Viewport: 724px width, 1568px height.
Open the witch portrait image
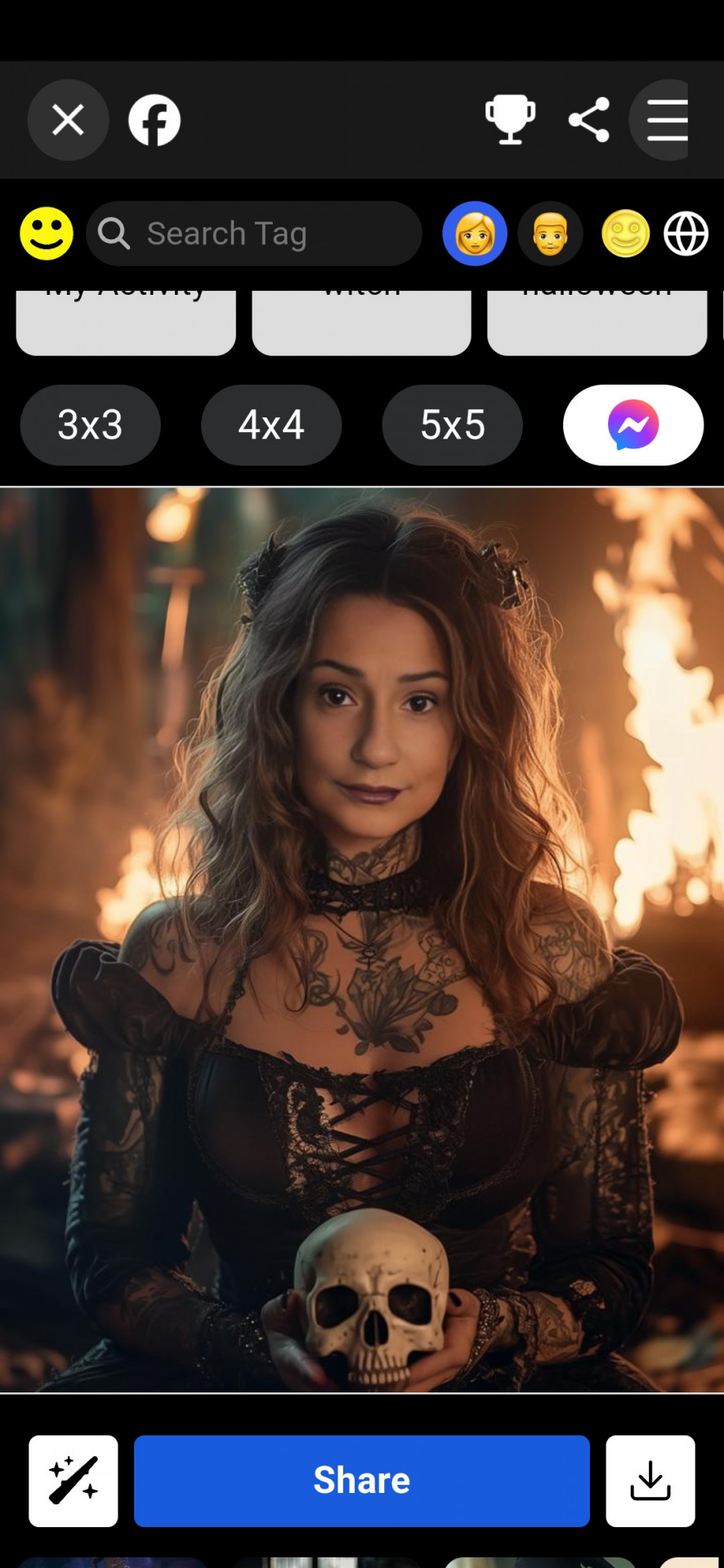(x=362, y=940)
